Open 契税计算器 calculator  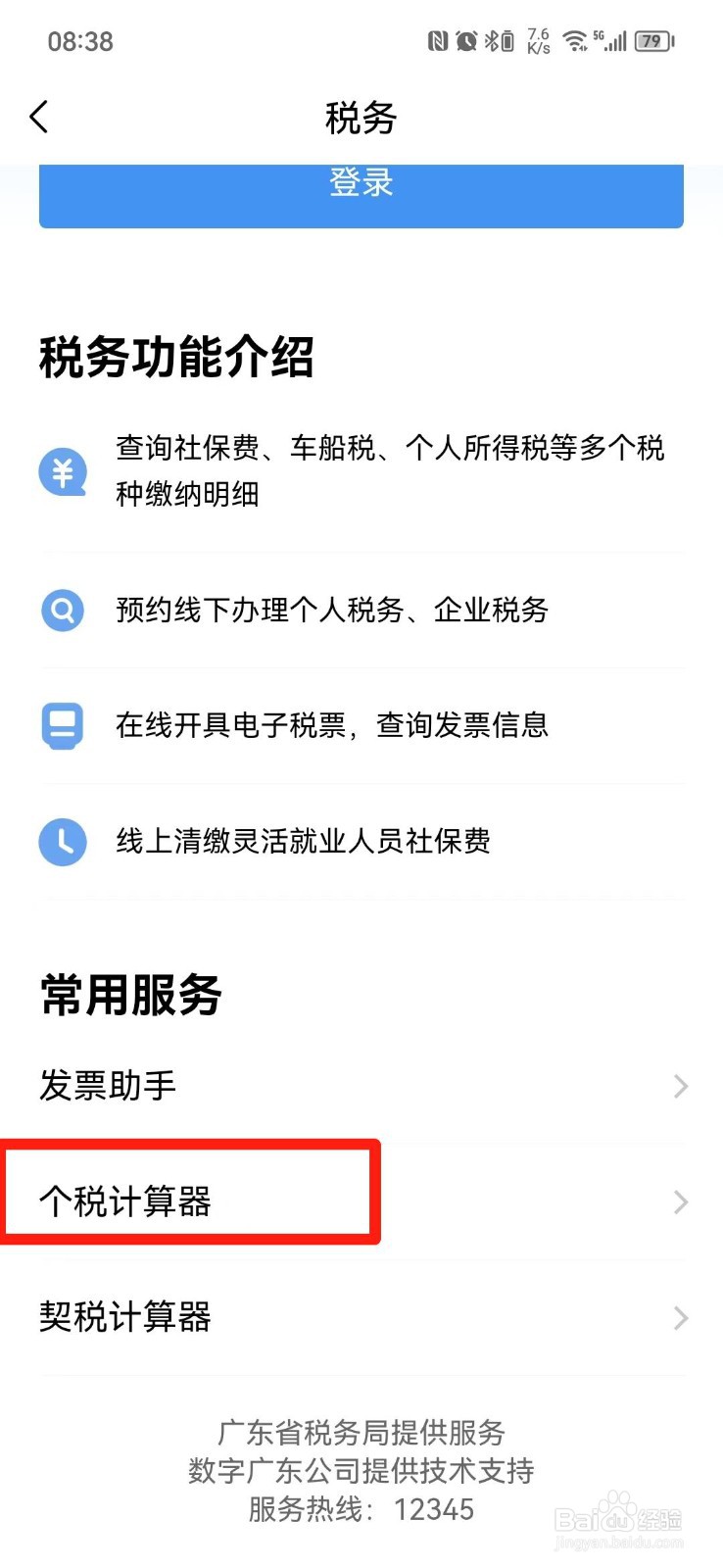pyautogui.click(x=361, y=1317)
